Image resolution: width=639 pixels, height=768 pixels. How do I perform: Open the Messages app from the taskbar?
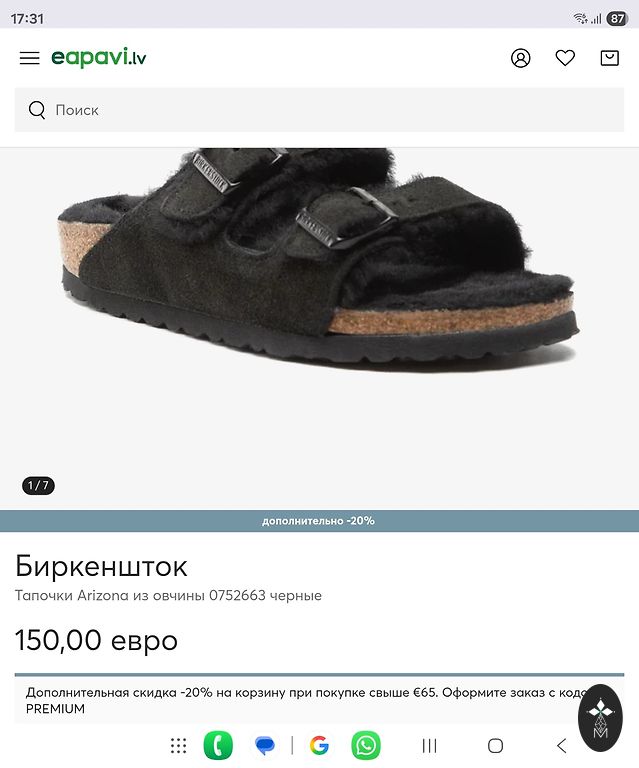[265, 746]
